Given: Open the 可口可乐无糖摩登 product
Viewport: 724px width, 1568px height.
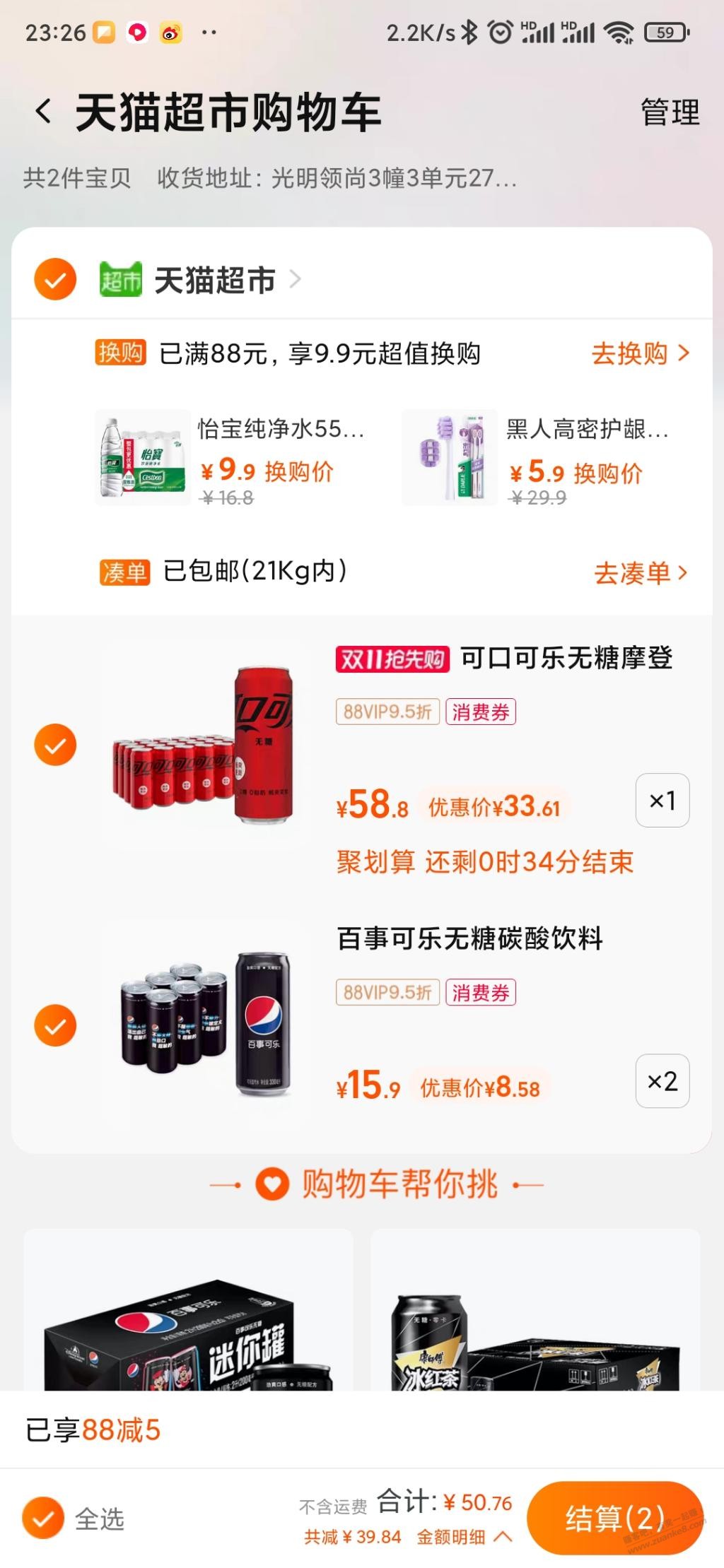Looking at the screenshot, I should coord(566,659).
